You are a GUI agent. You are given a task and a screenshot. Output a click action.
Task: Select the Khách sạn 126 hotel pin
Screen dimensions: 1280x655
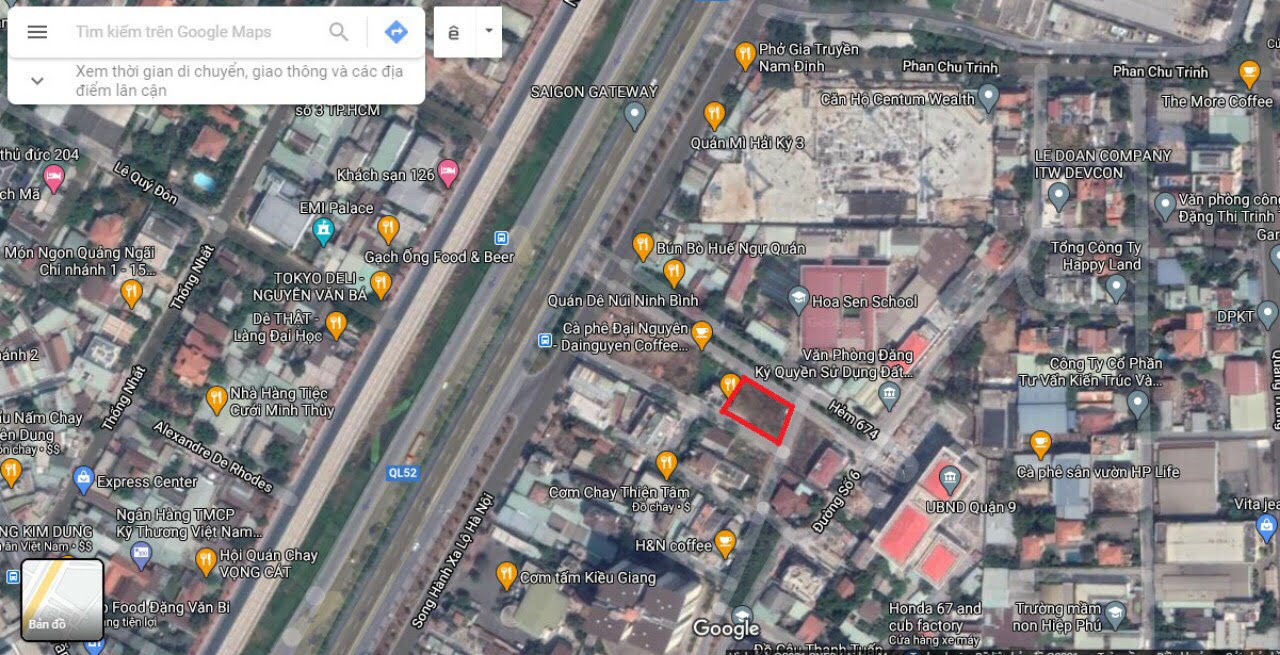(x=449, y=172)
